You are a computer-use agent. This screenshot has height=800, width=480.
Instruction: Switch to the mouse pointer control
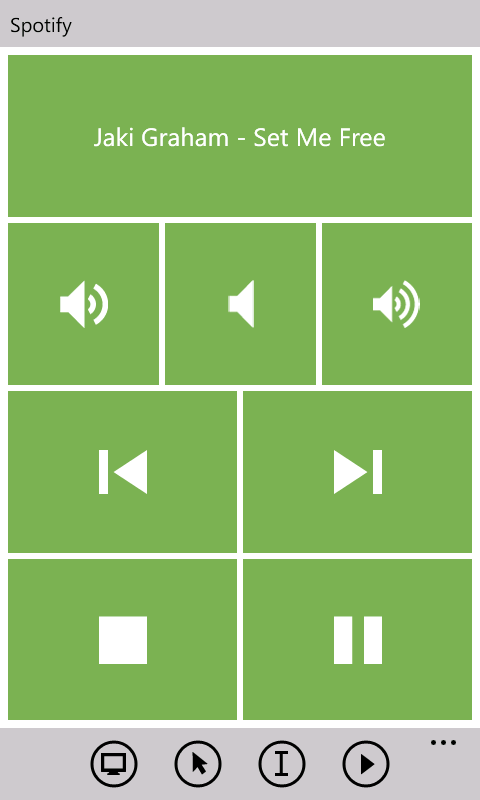pyautogui.click(x=198, y=764)
